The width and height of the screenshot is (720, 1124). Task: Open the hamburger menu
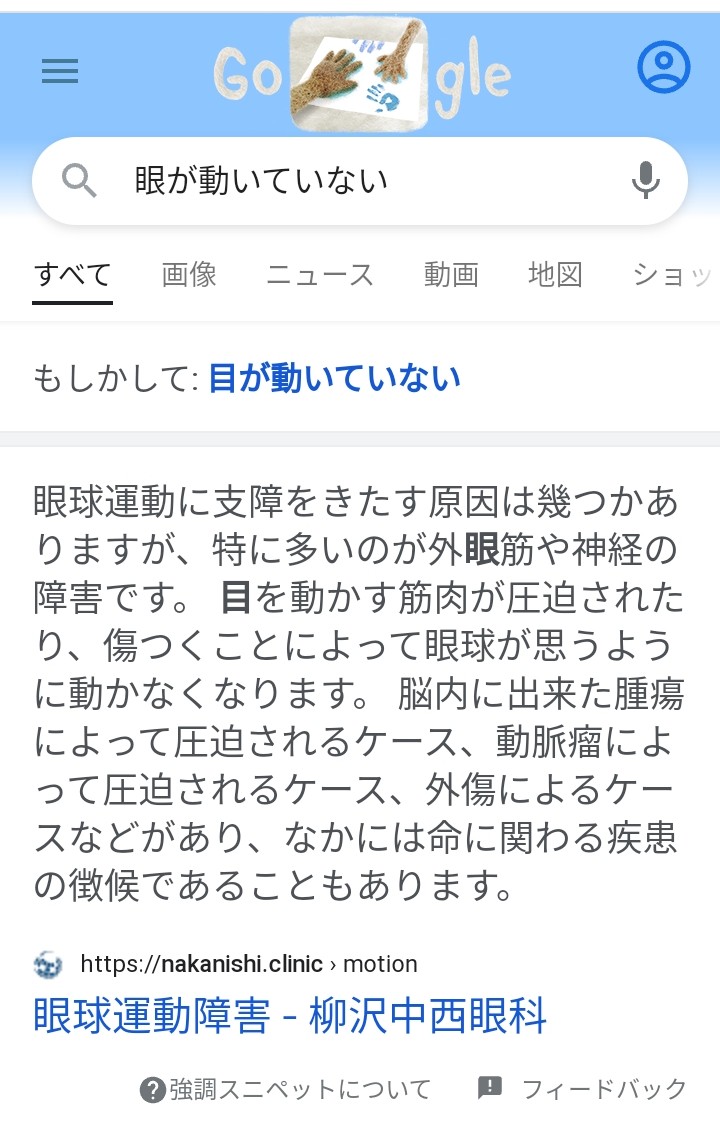(x=60, y=71)
